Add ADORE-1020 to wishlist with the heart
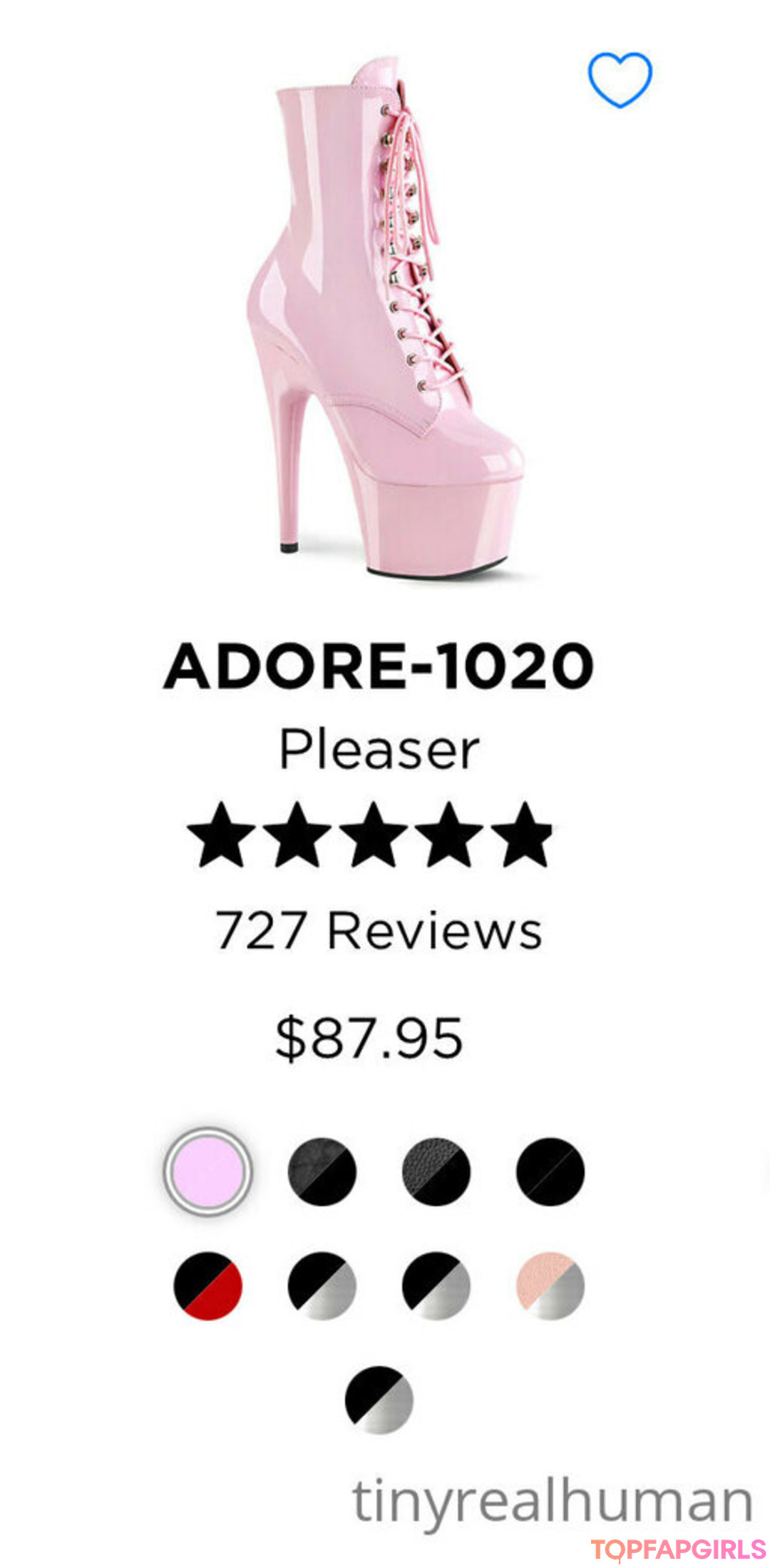Viewport: 770px width, 1568px height. (620, 79)
